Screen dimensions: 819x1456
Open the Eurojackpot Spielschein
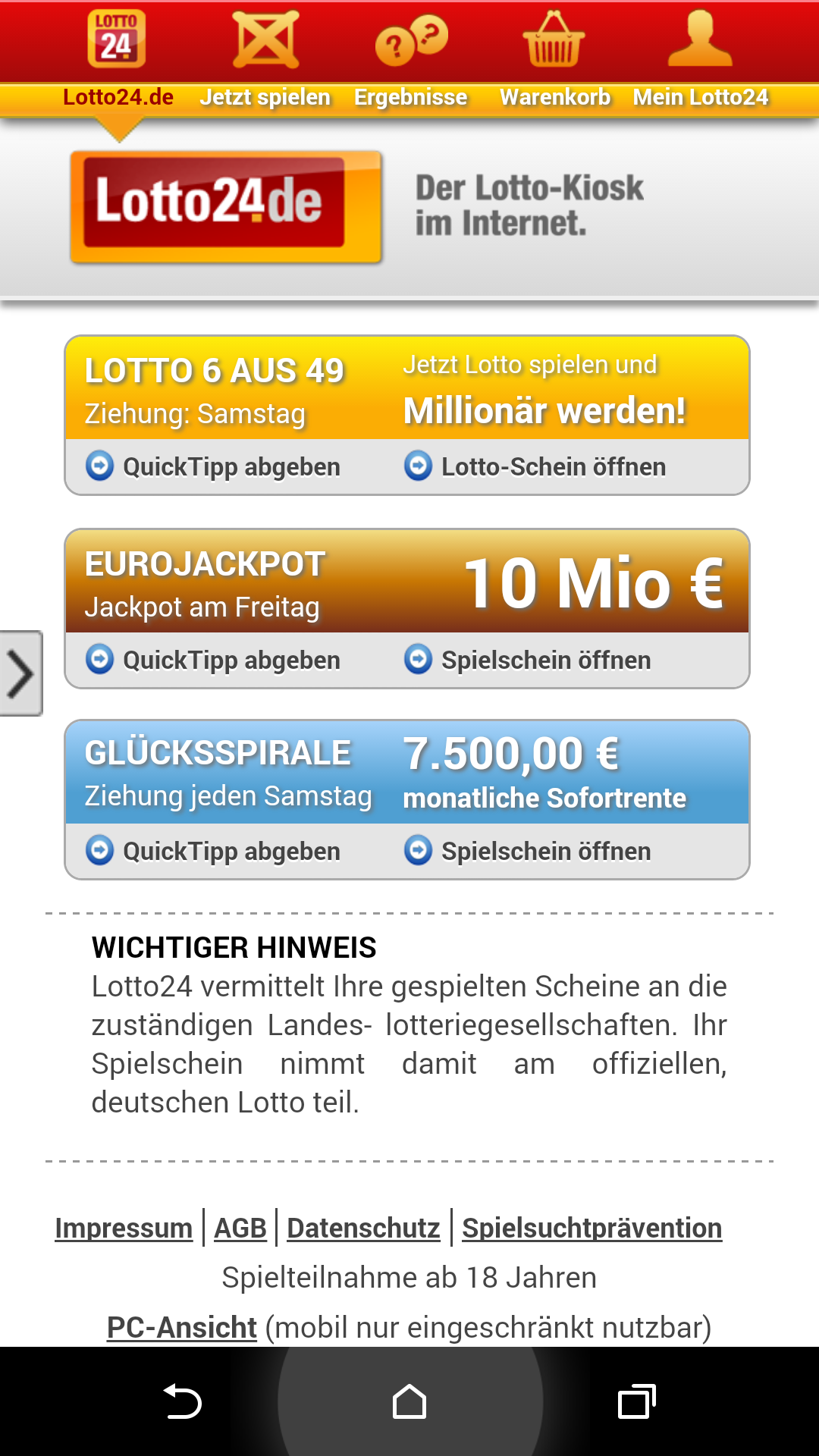pyautogui.click(x=527, y=660)
